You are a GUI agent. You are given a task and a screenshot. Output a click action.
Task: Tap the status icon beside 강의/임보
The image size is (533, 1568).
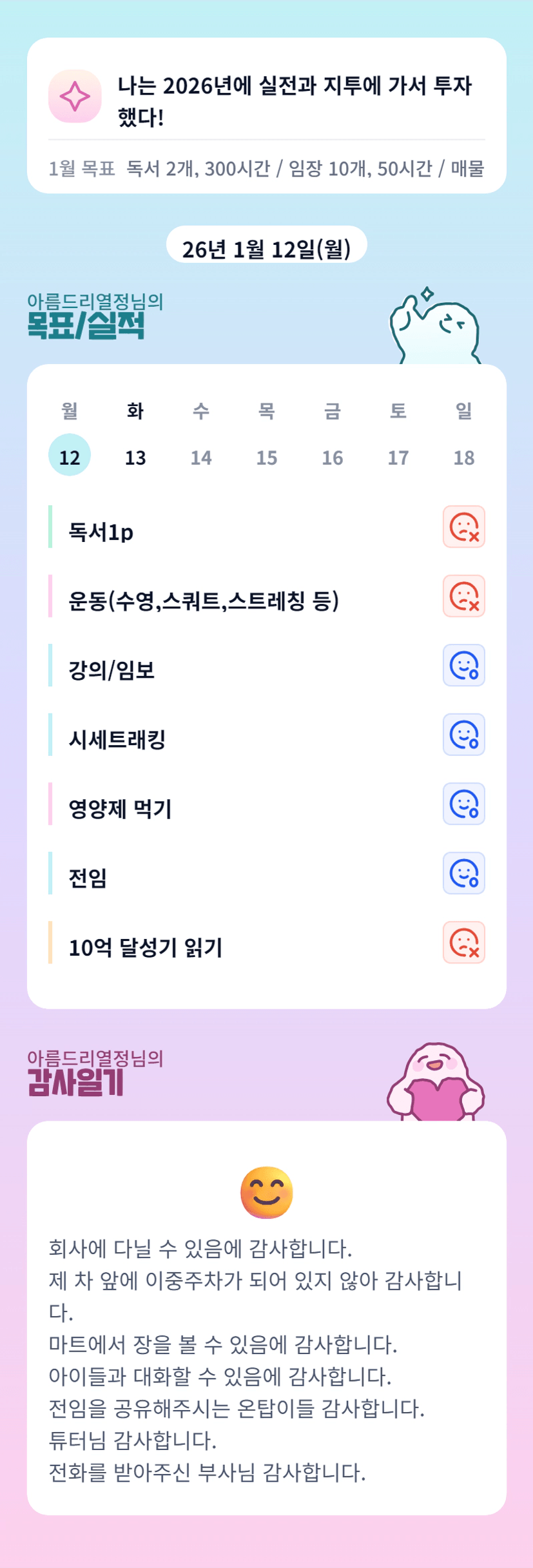(x=463, y=665)
